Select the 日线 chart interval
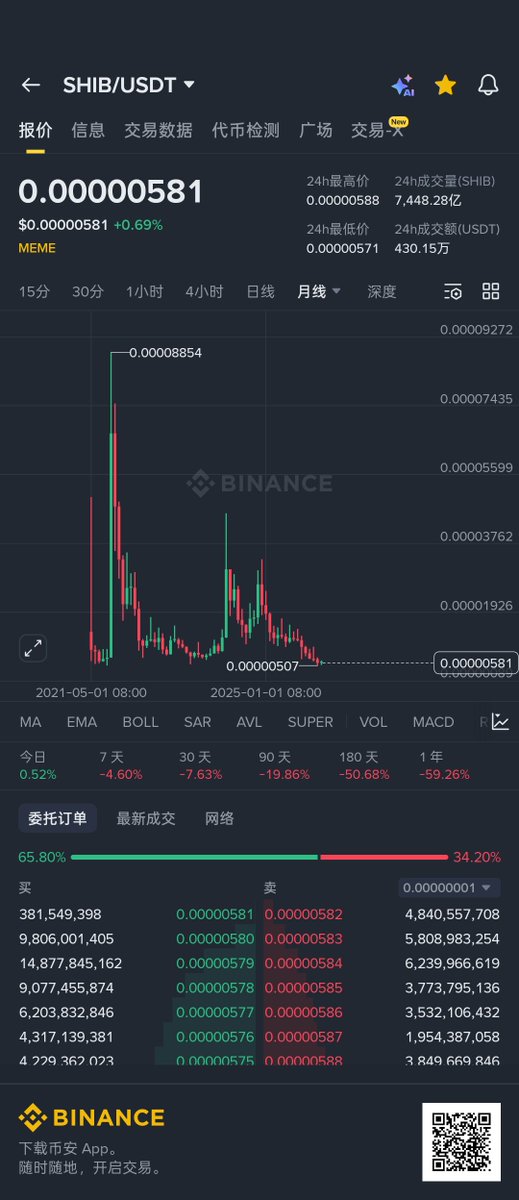The height and width of the screenshot is (1200, 519). click(x=260, y=291)
